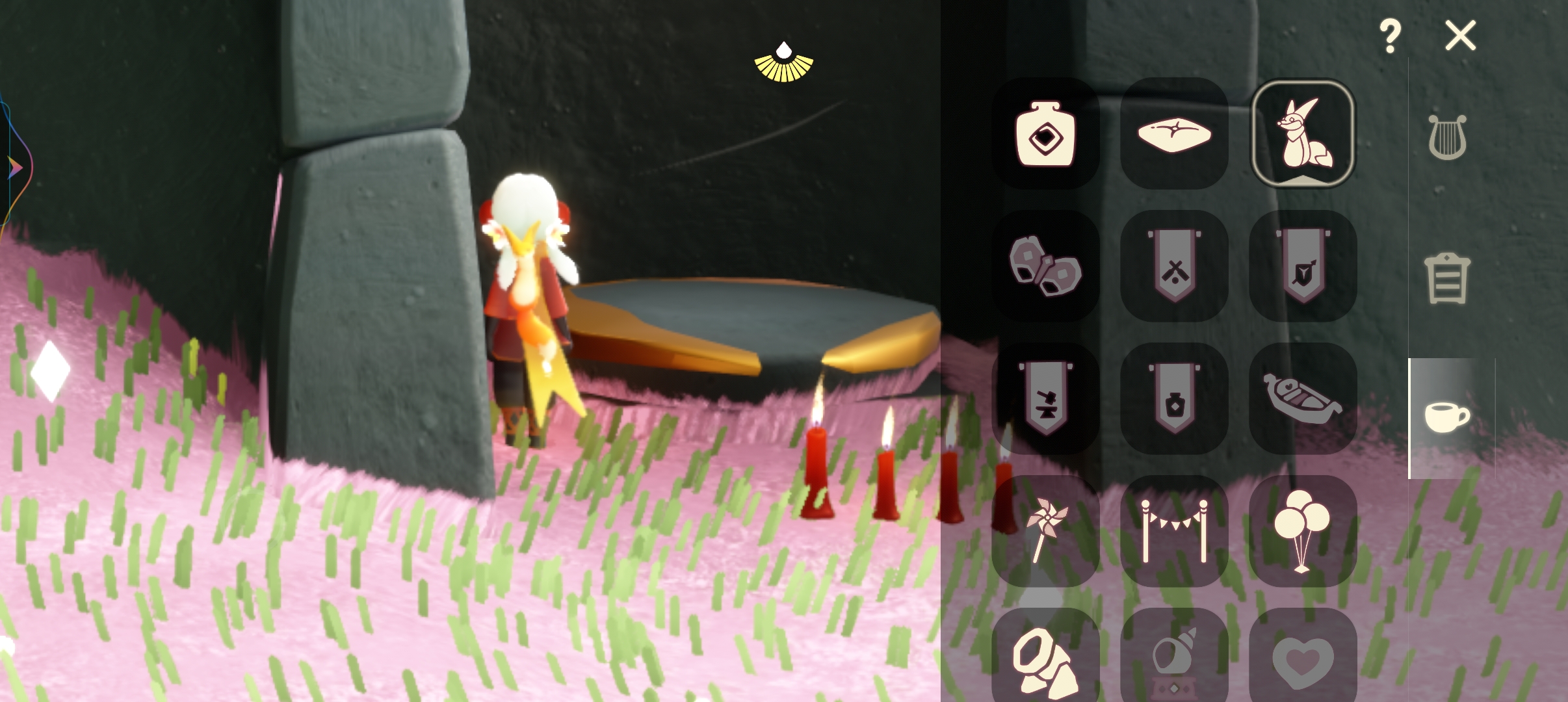This screenshot has width=1568, height=702.
Task: Switch to the harp instruments tab
Action: point(1447,137)
